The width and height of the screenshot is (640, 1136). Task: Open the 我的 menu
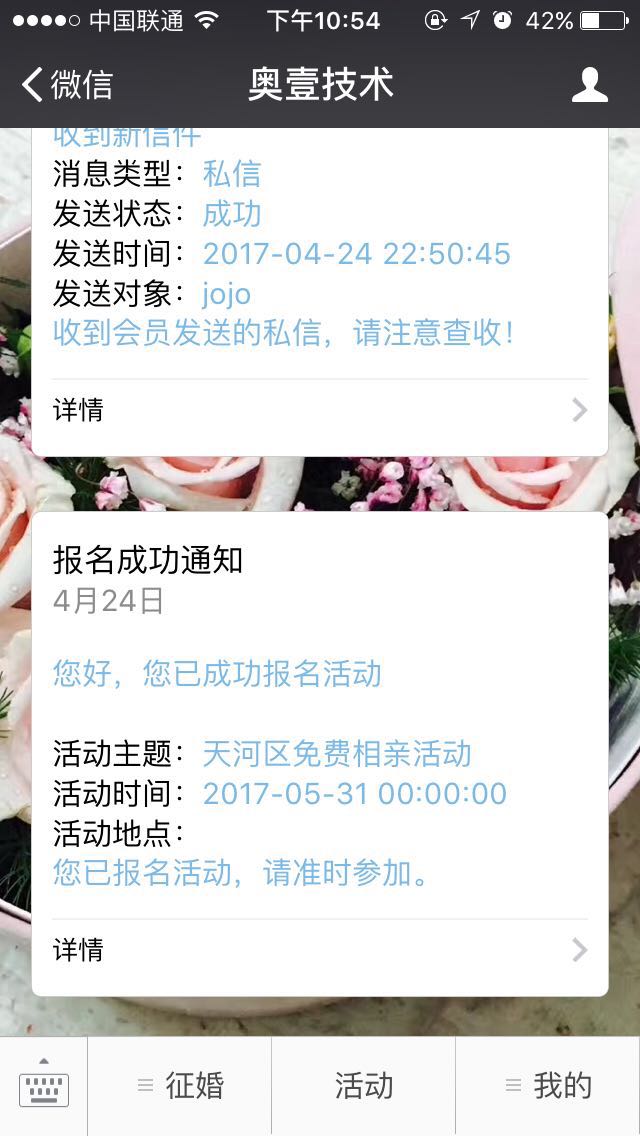pos(548,1085)
